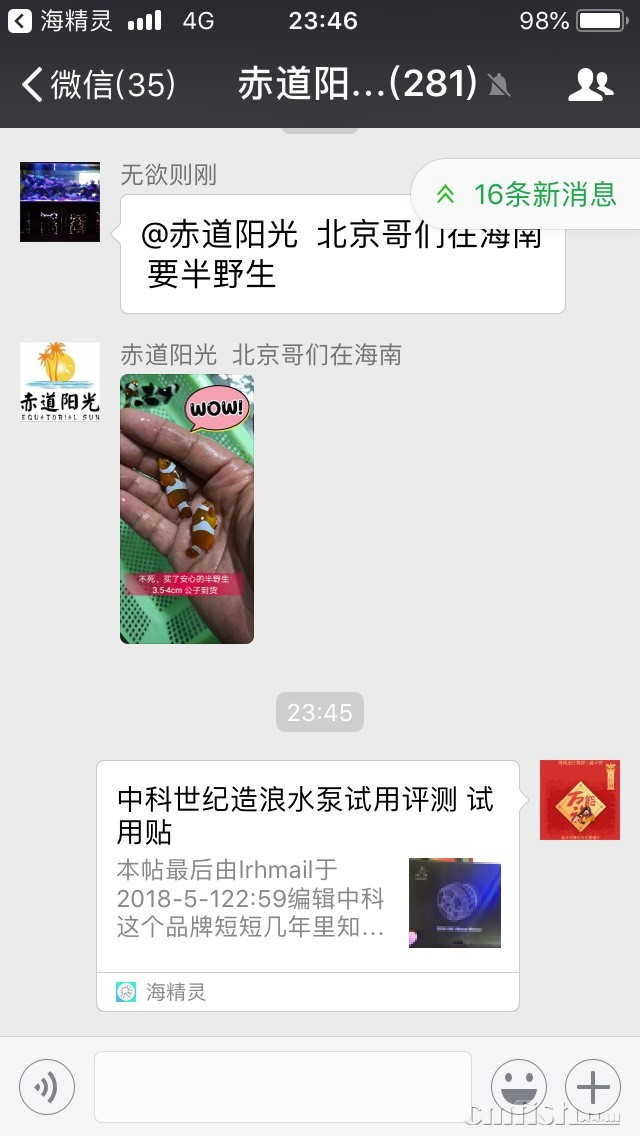The width and height of the screenshot is (640, 1136).
Task: Switch to voice message input
Action: click(47, 1086)
